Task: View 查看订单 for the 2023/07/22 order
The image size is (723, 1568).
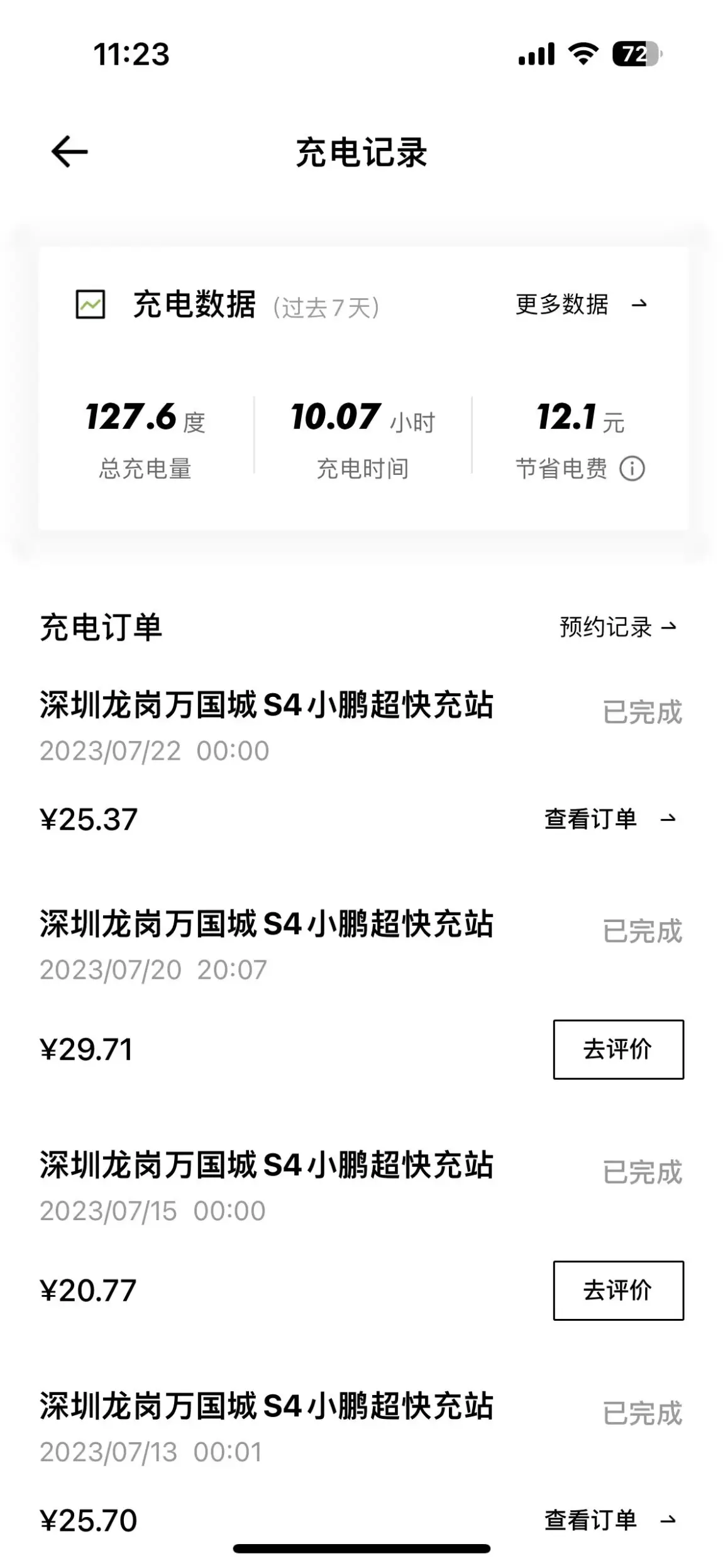Action: (x=610, y=819)
